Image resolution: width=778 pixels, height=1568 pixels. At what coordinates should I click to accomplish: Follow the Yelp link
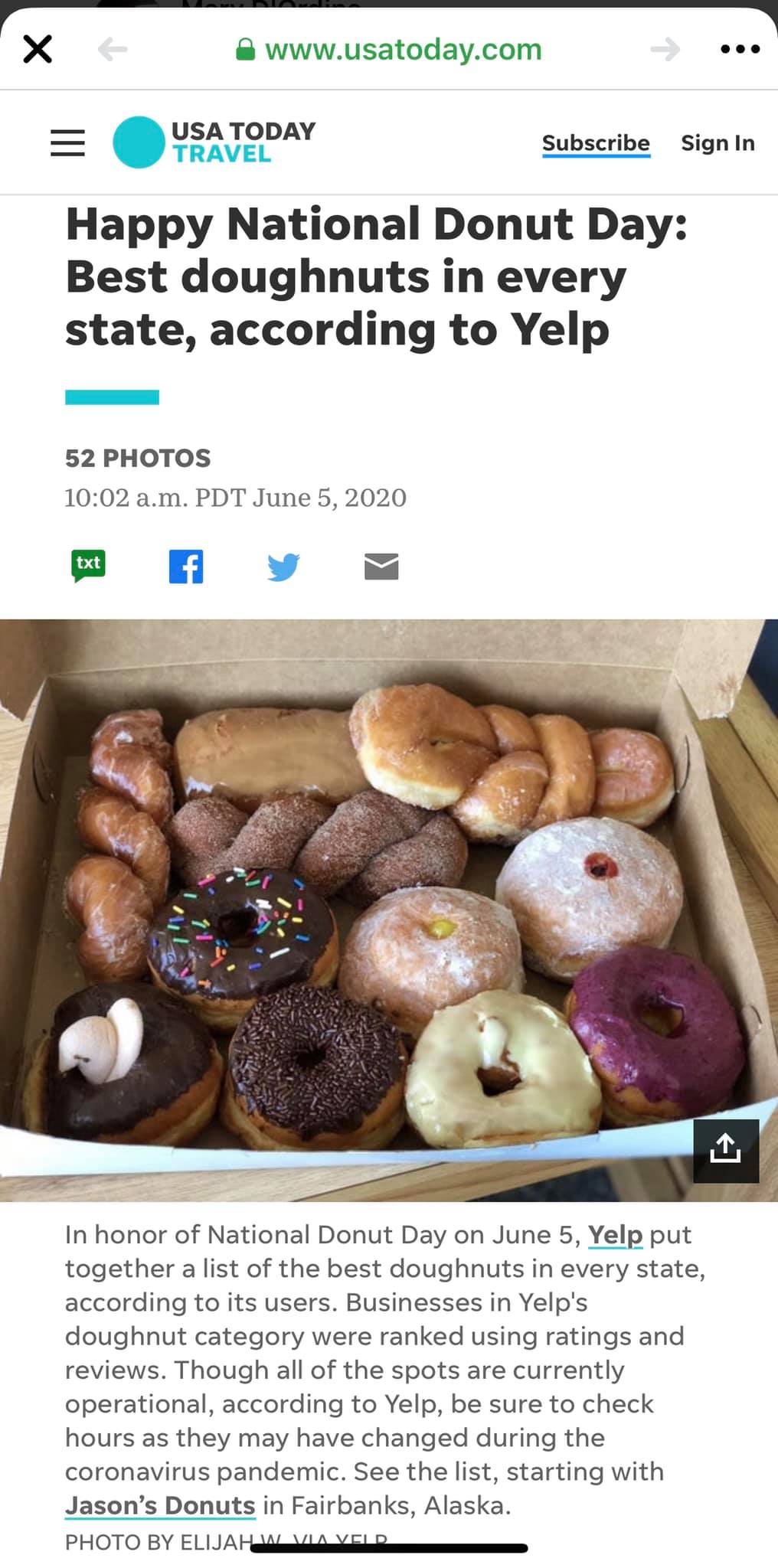tap(615, 1235)
